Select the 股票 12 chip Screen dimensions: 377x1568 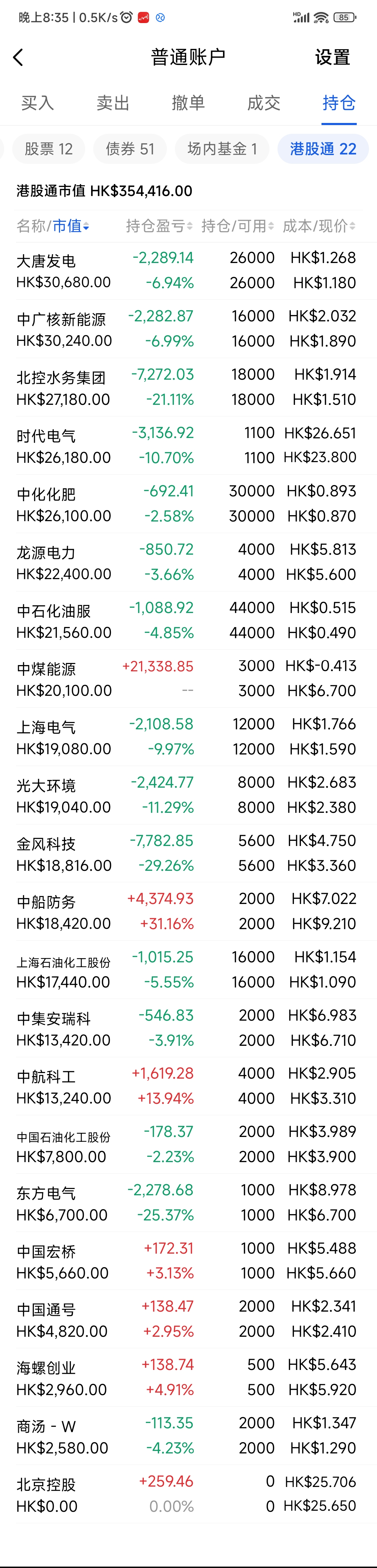[49, 149]
